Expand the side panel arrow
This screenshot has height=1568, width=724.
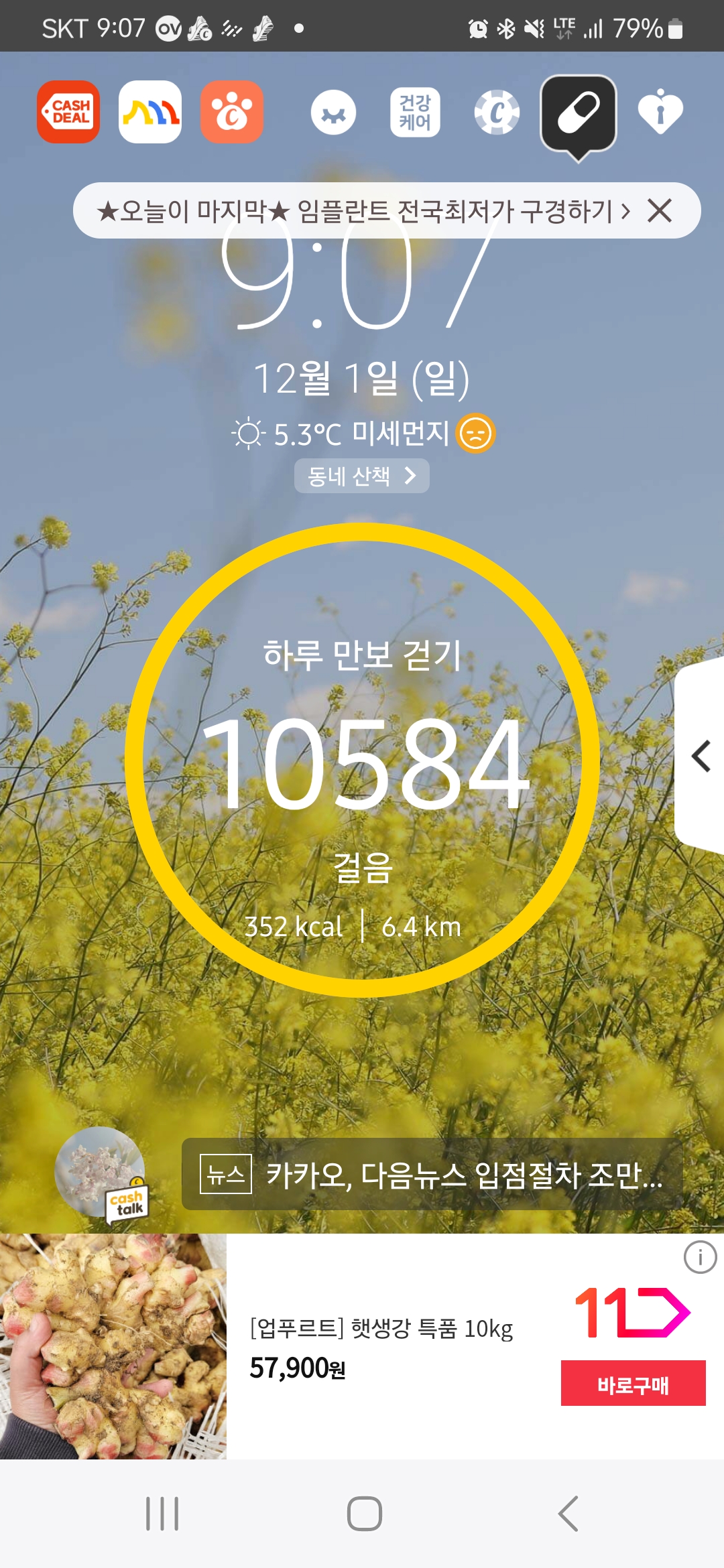701,757
